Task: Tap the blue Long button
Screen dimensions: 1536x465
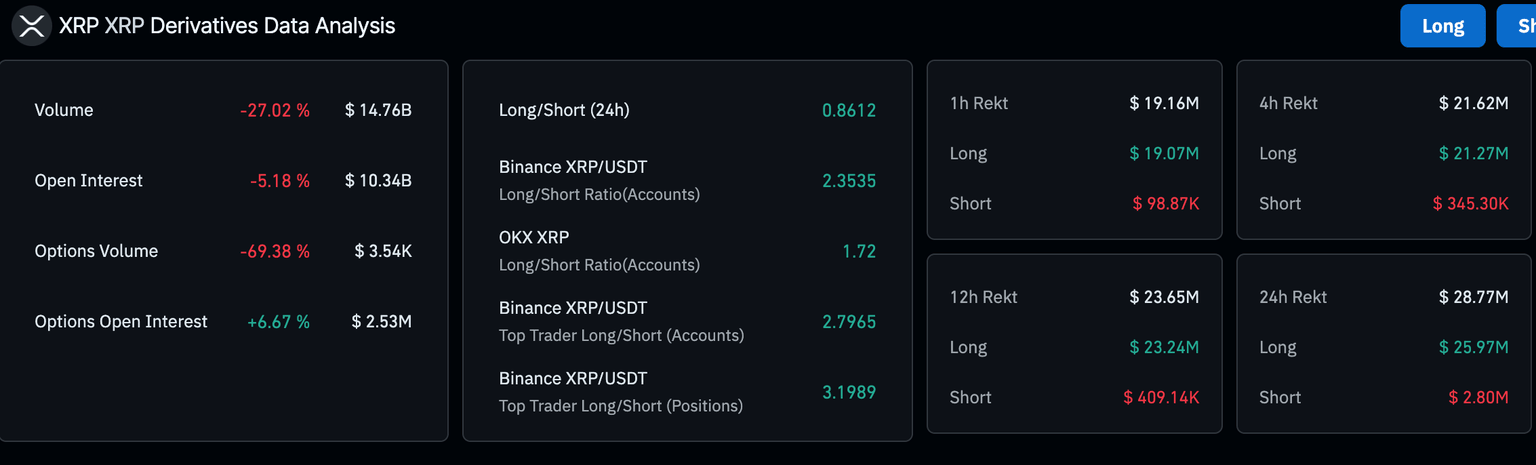Action: (1442, 26)
